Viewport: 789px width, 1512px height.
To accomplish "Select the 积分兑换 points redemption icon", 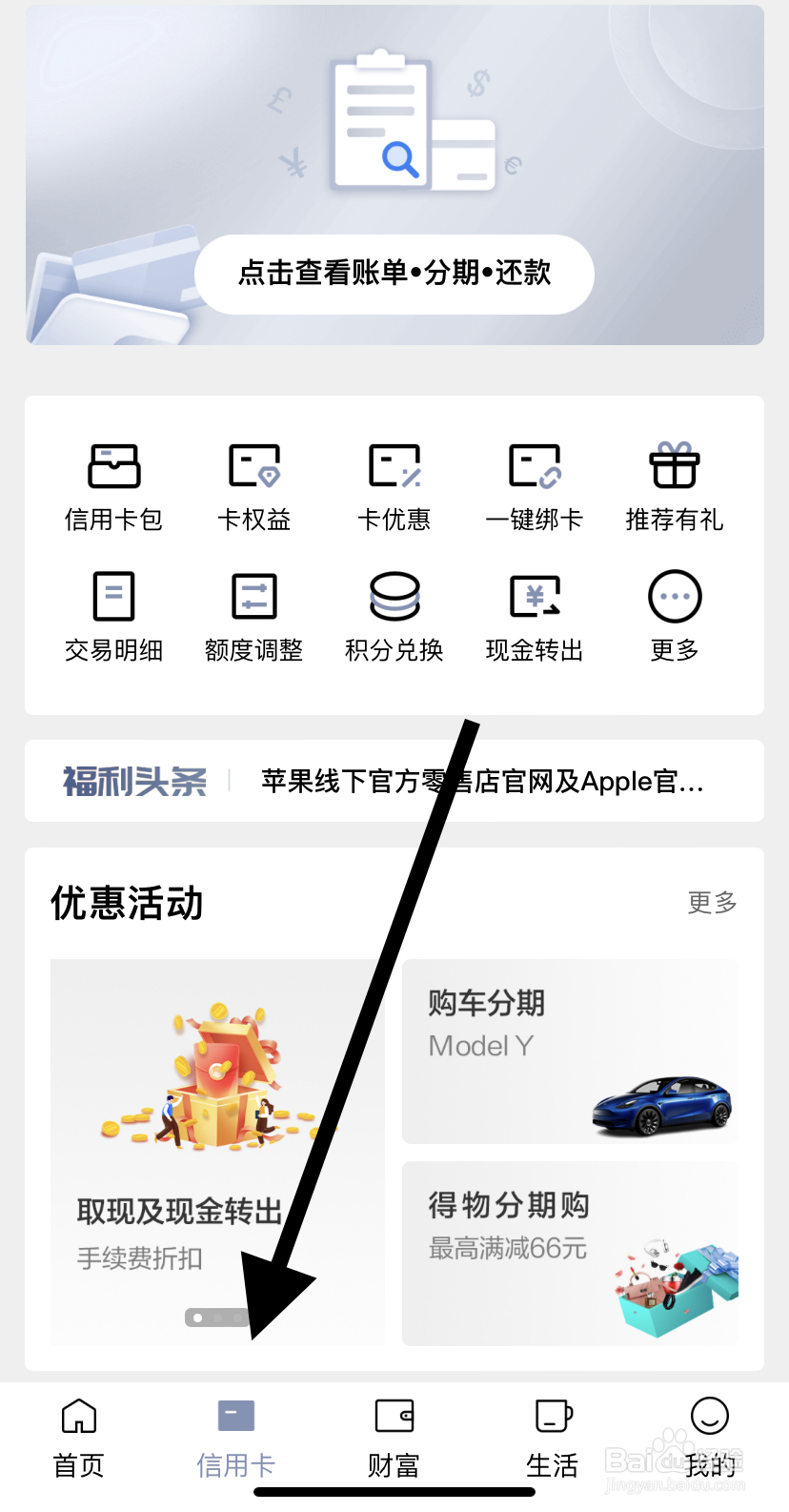I will coord(394,615).
